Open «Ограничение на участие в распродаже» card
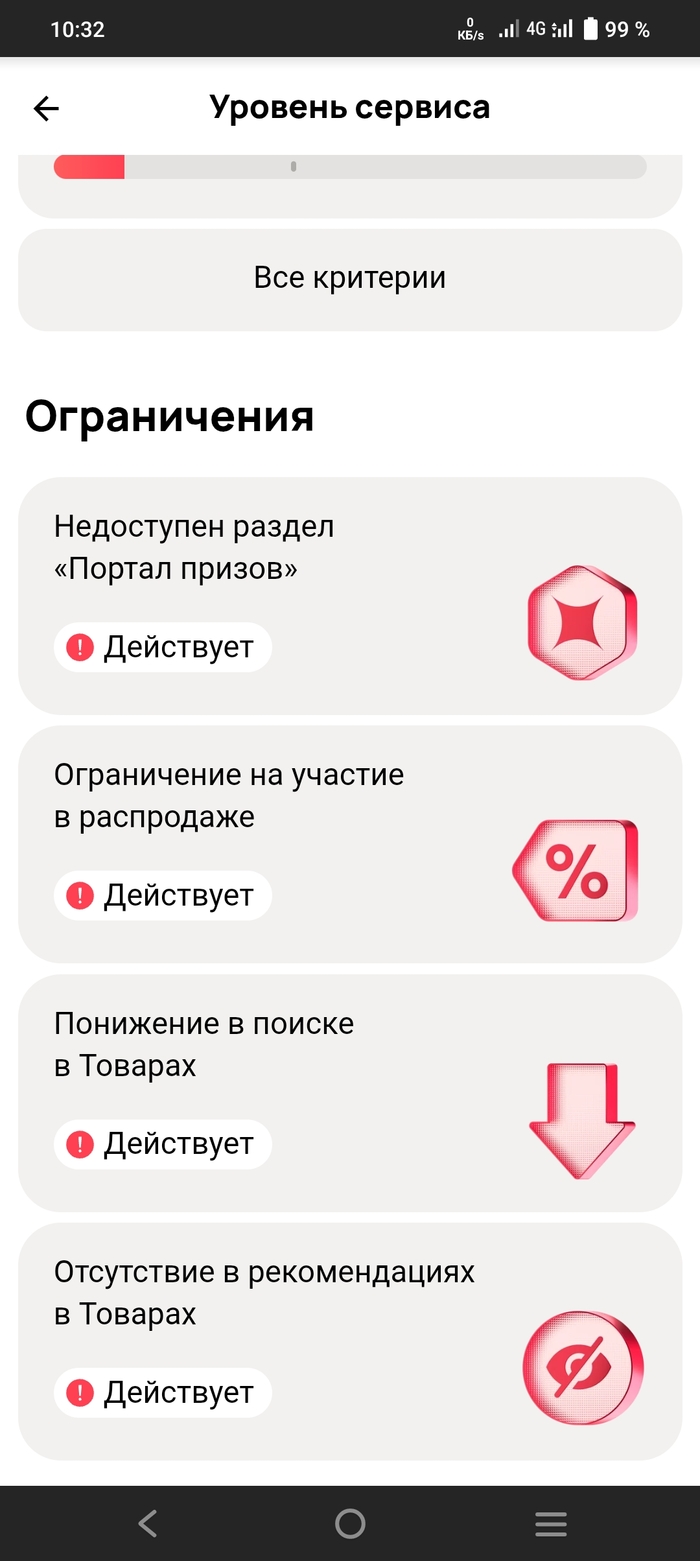Screen dimensions: 700x1561 tap(350, 844)
